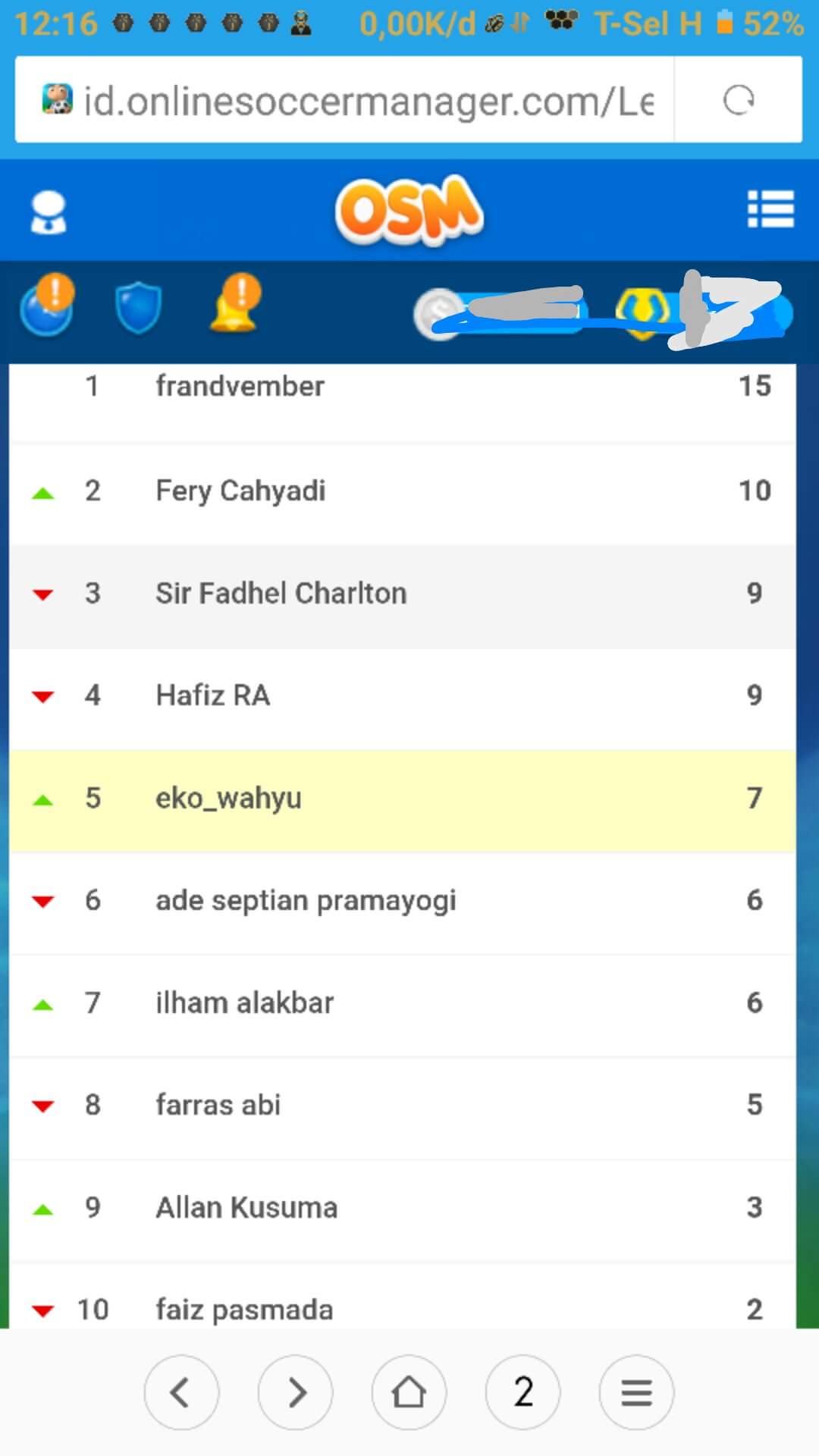
Task: Tap the blue shield icon
Action: 138,309
